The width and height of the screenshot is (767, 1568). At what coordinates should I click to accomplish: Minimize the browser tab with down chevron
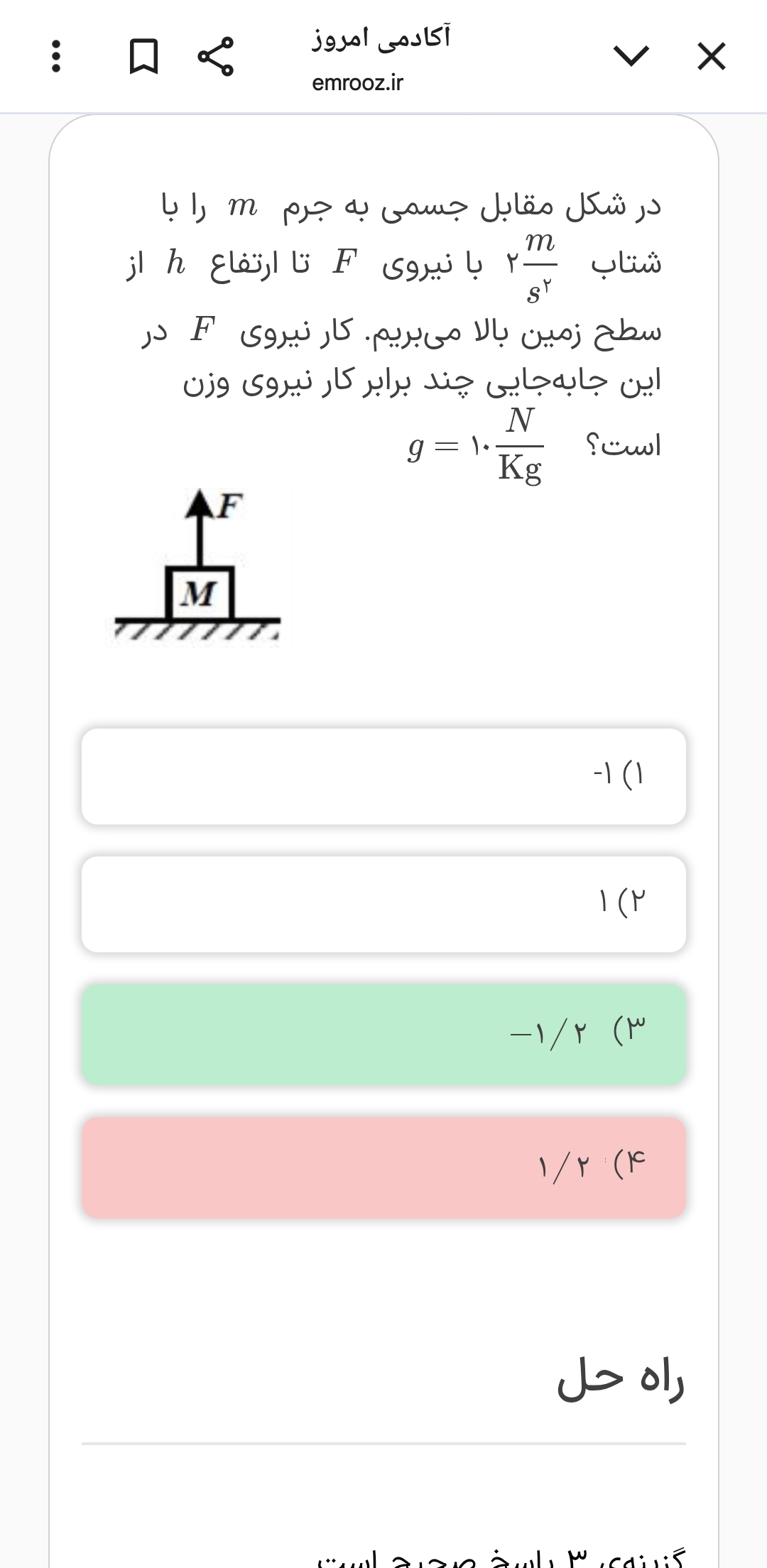pos(631,55)
